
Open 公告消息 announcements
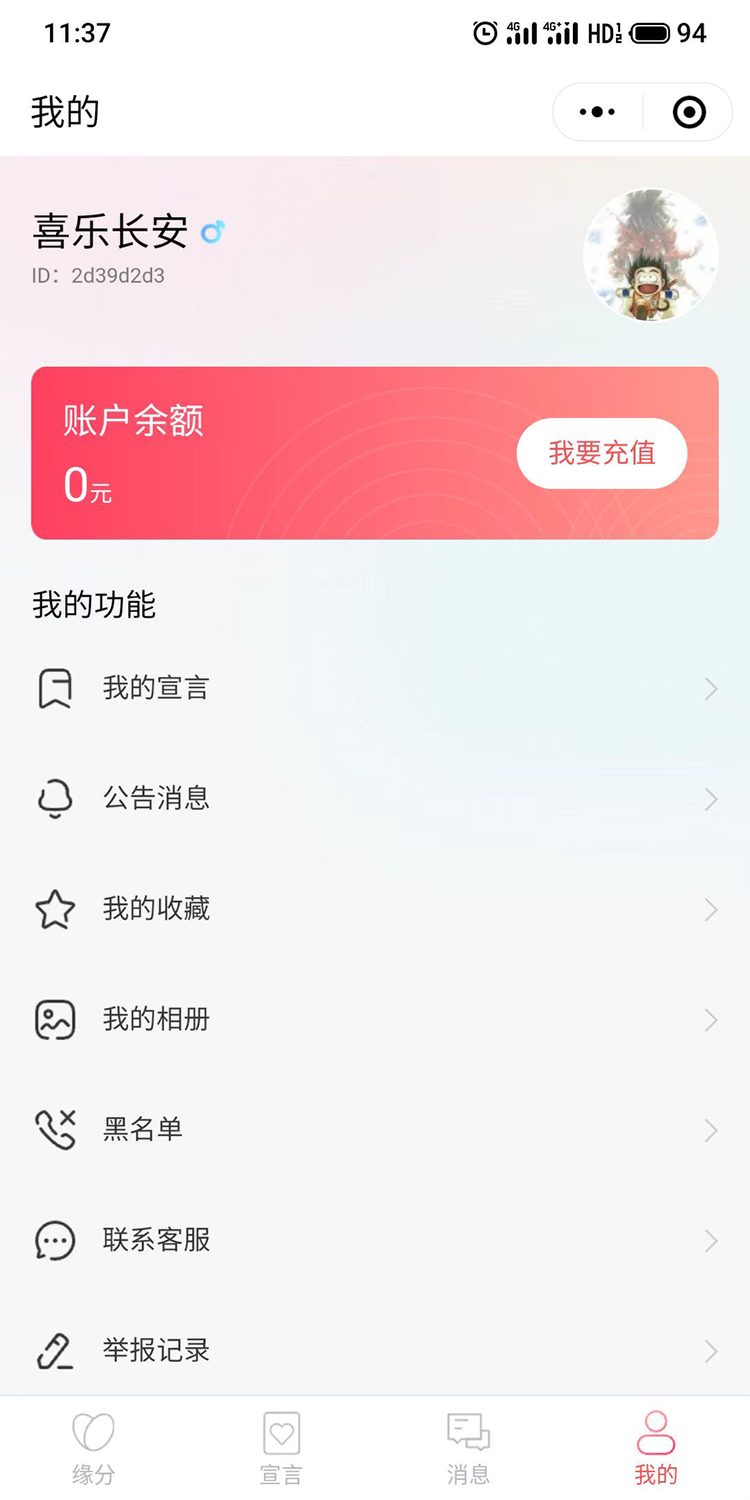[375, 798]
